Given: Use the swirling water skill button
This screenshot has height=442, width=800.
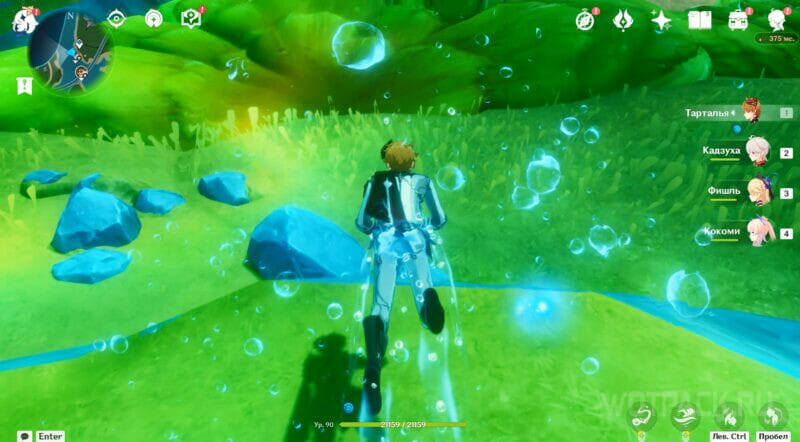Looking at the screenshot, I should (x=641, y=415).
